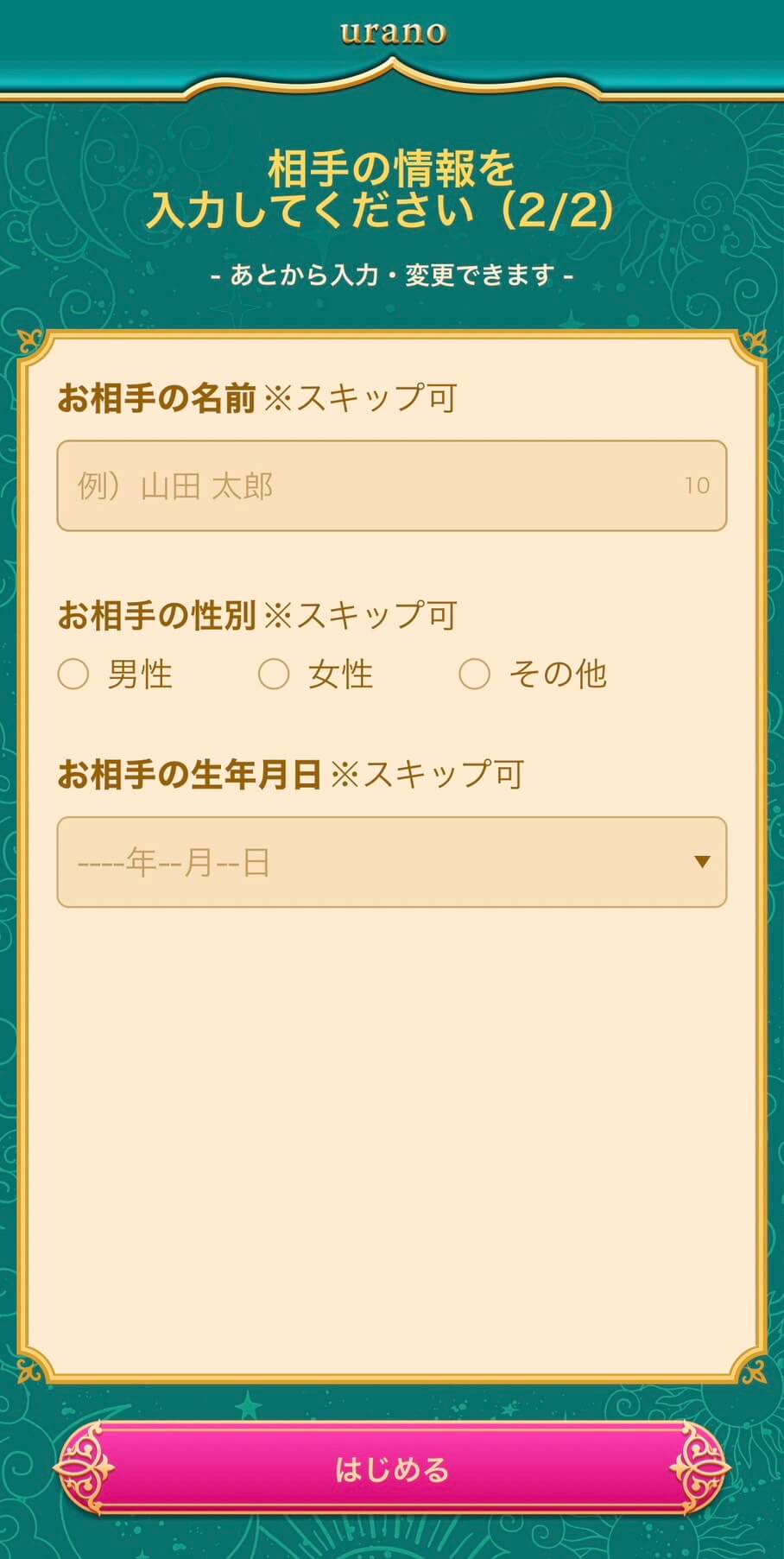784x1559 pixels.
Task: Select 男性 as partner's gender
Action: tap(73, 674)
